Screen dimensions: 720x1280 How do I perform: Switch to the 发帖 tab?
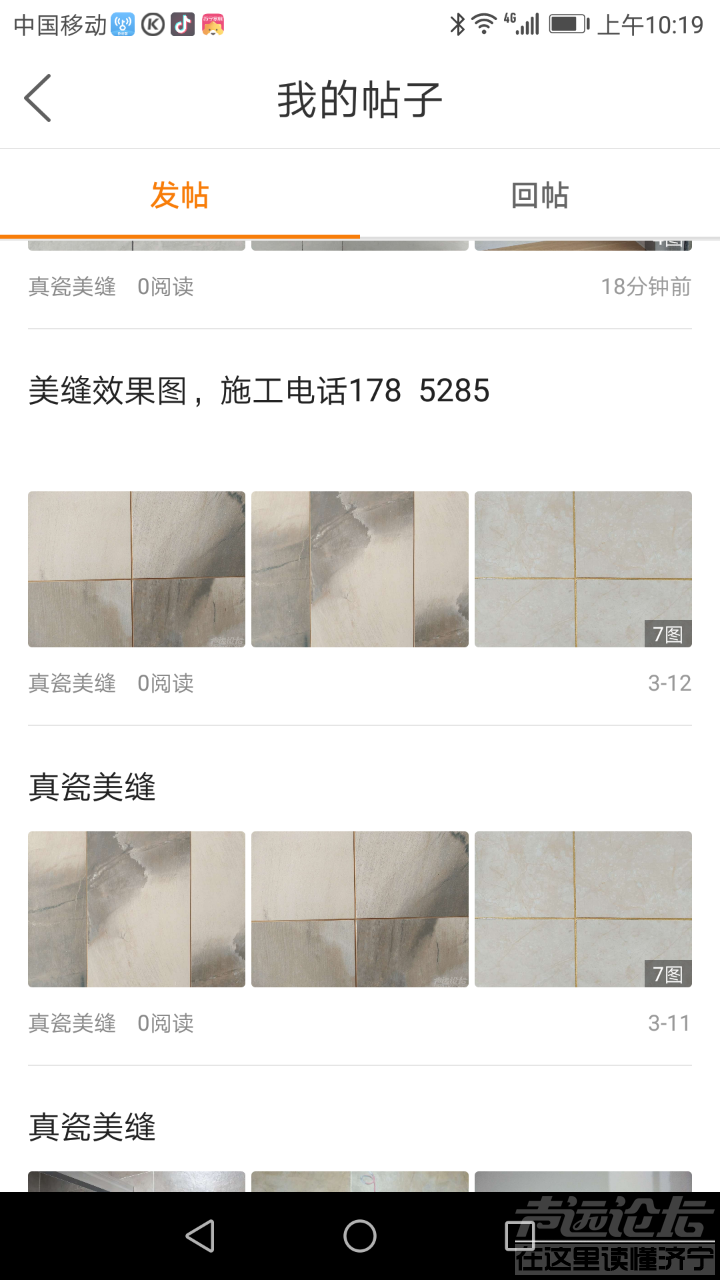(180, 195)
